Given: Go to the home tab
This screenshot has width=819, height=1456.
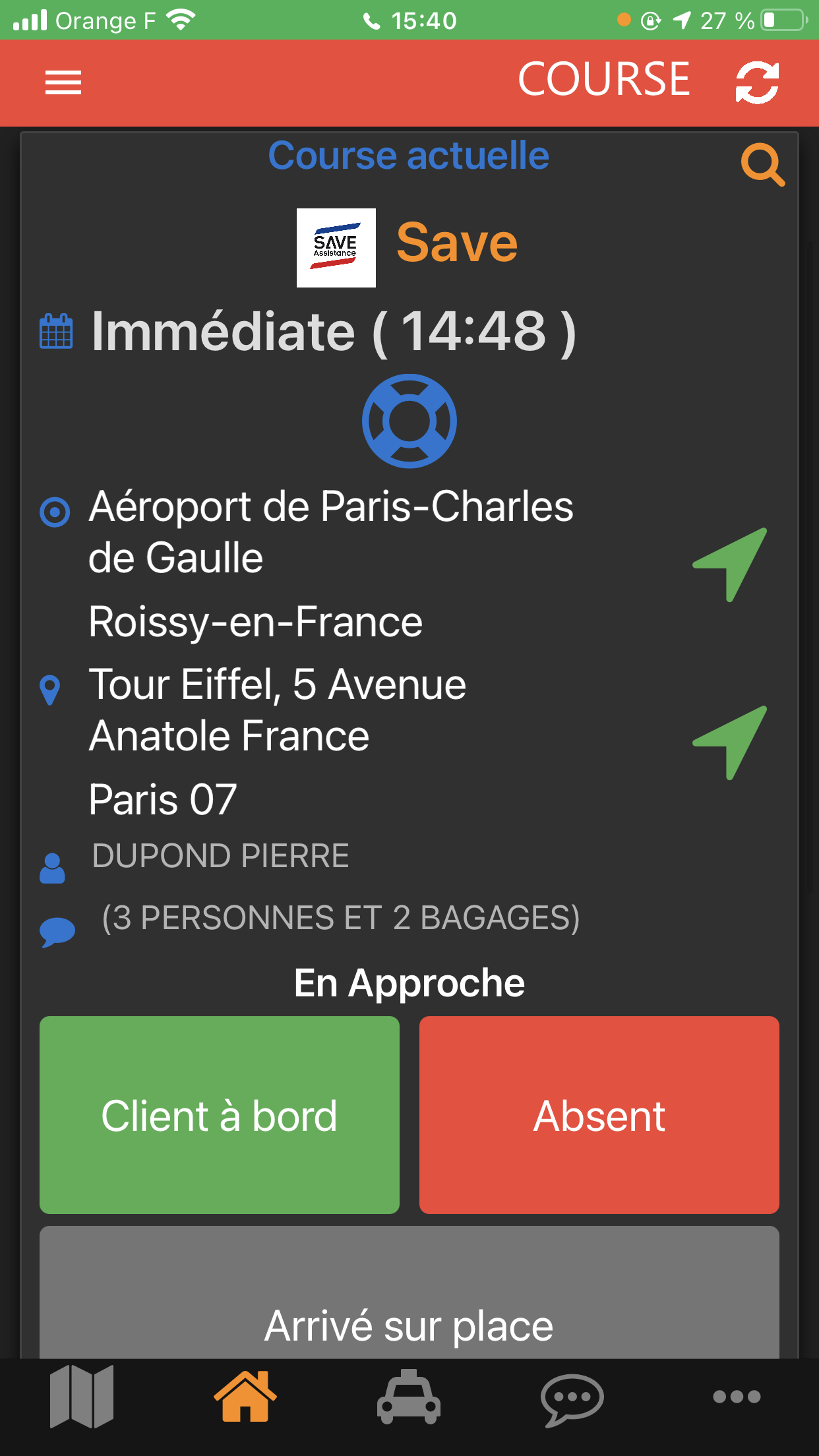Looking at the screenshot, I should 245,1397.
